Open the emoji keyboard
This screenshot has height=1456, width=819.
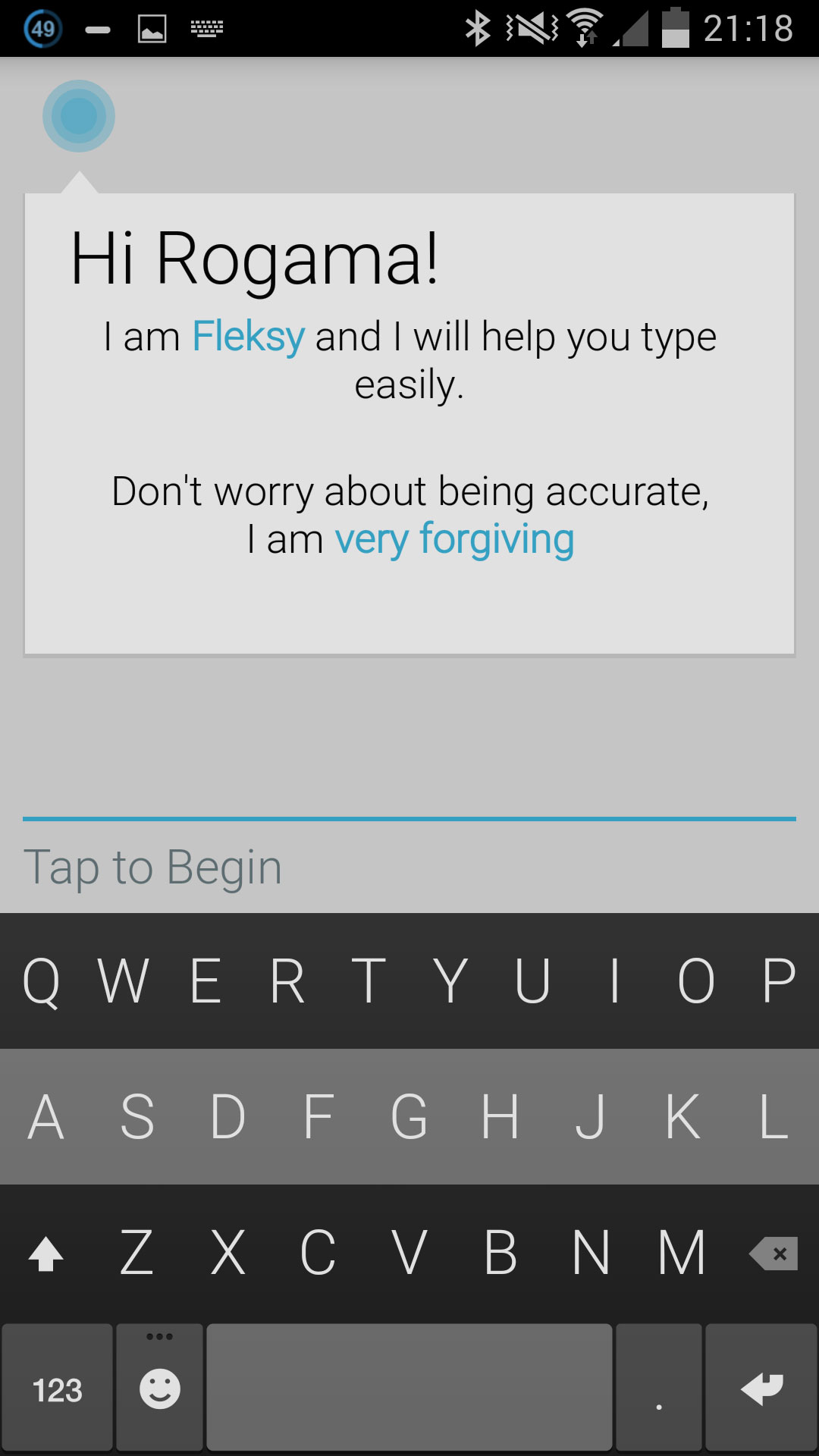click(160, 1388)
